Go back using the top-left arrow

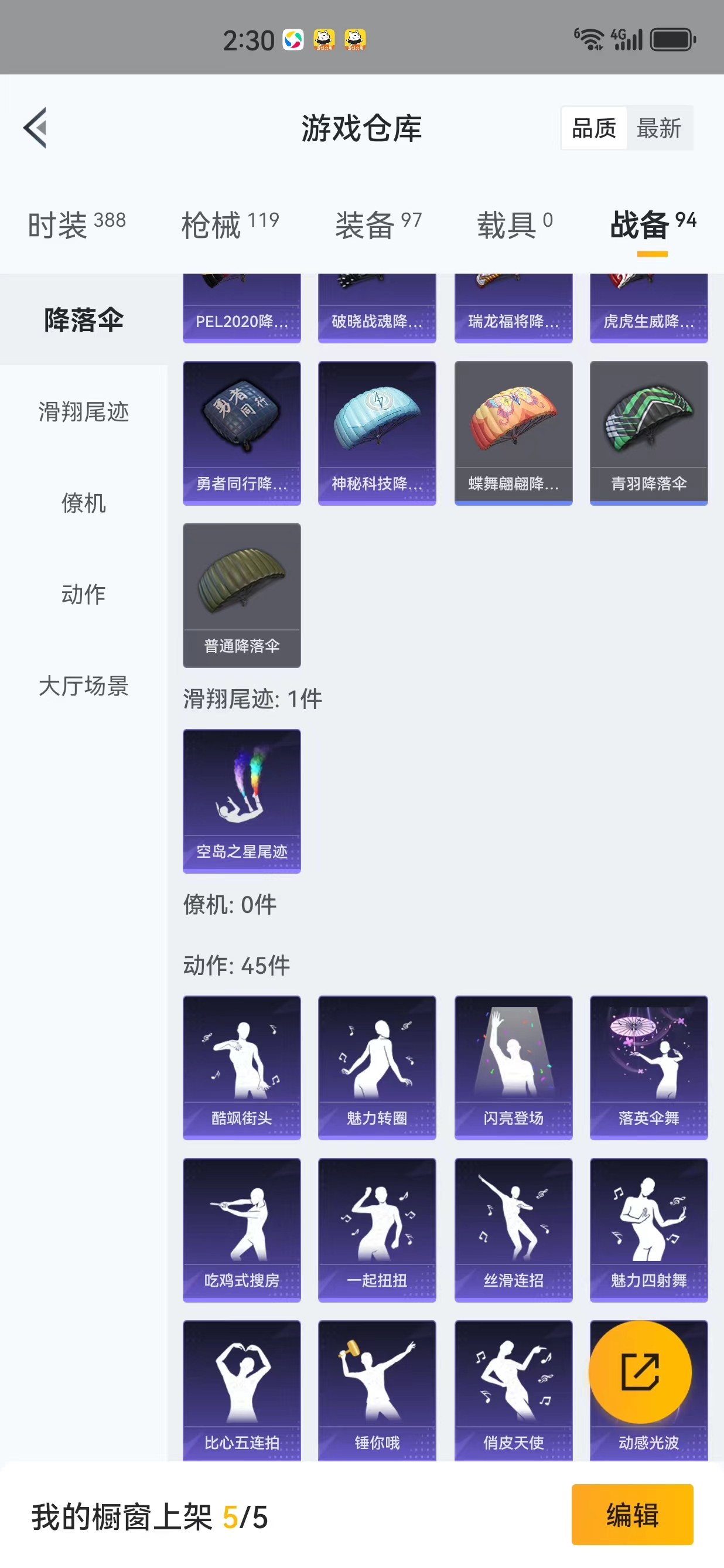coord(35,128)
